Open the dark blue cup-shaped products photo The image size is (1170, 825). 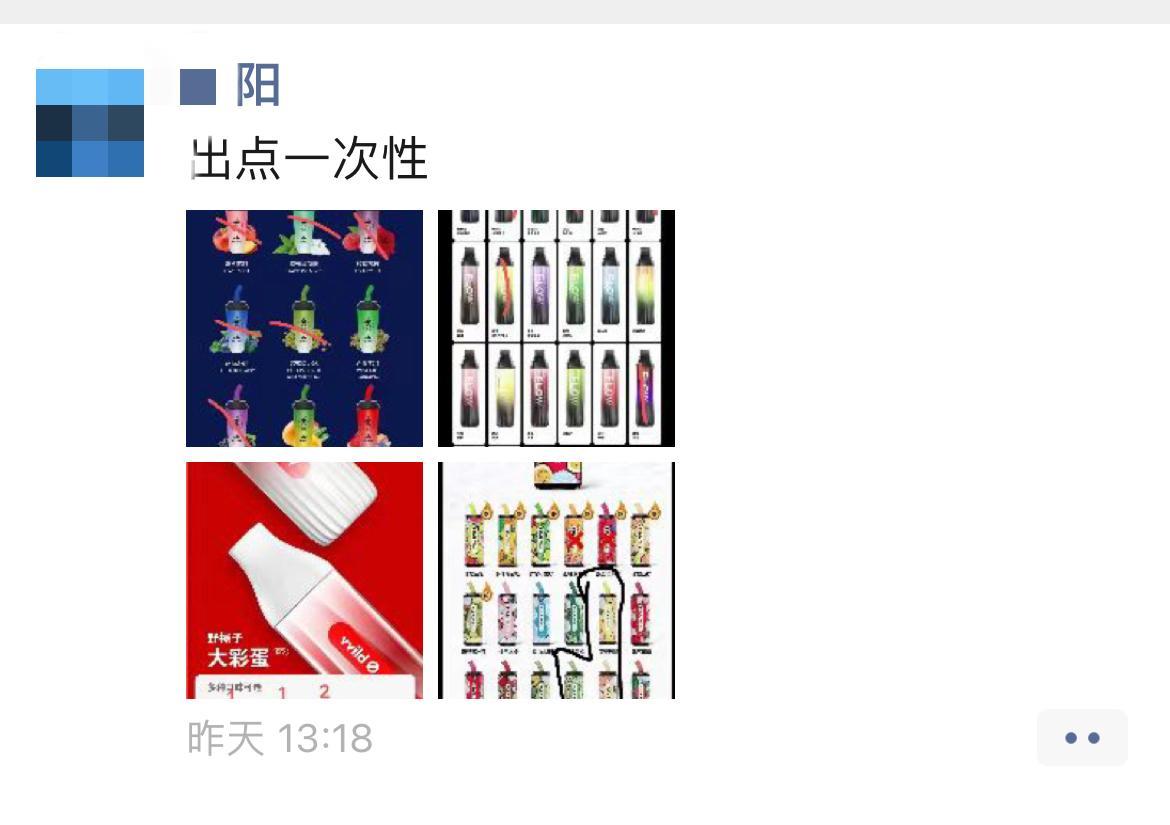tap(304, 328)
